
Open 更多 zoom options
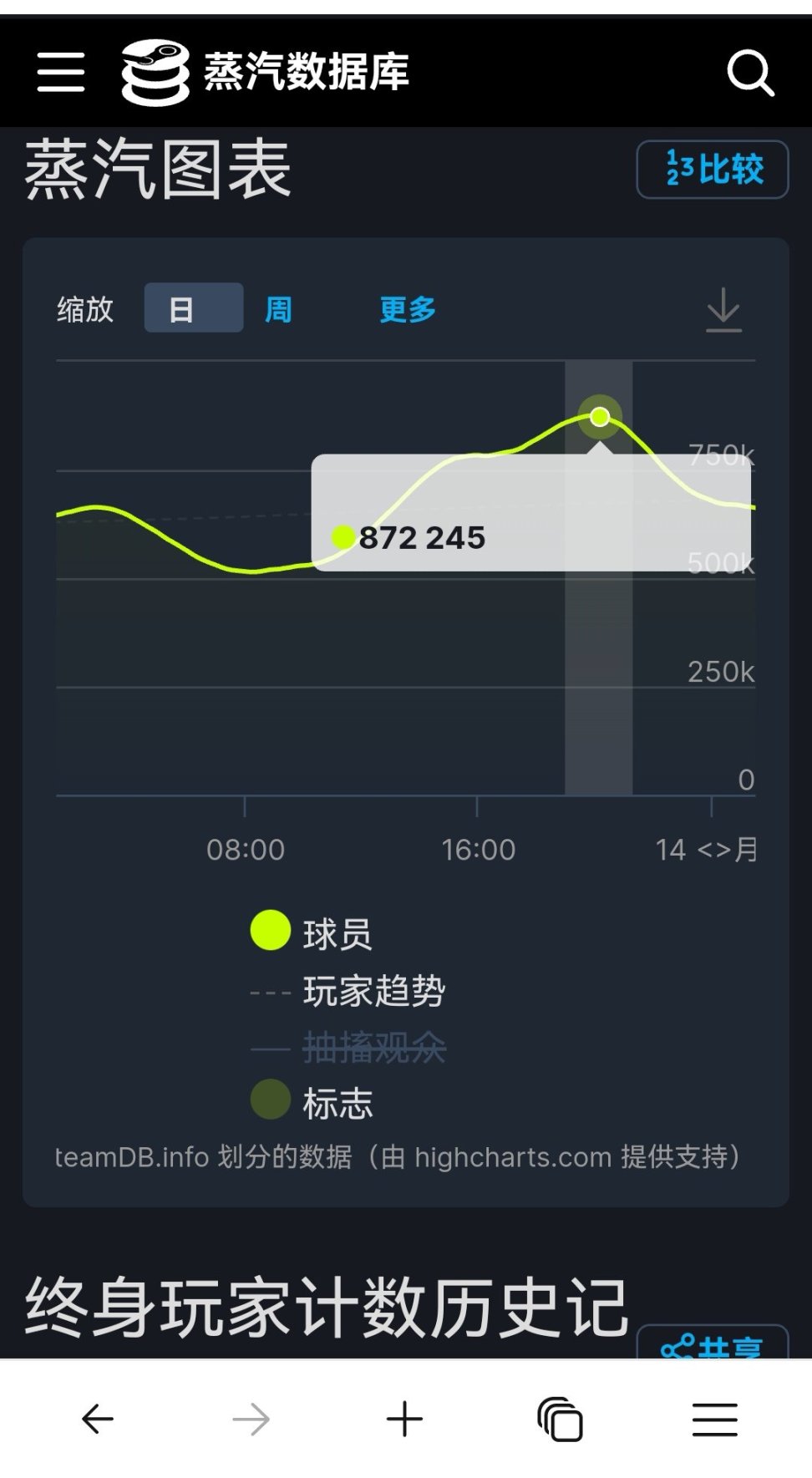[x=408, y=310]
